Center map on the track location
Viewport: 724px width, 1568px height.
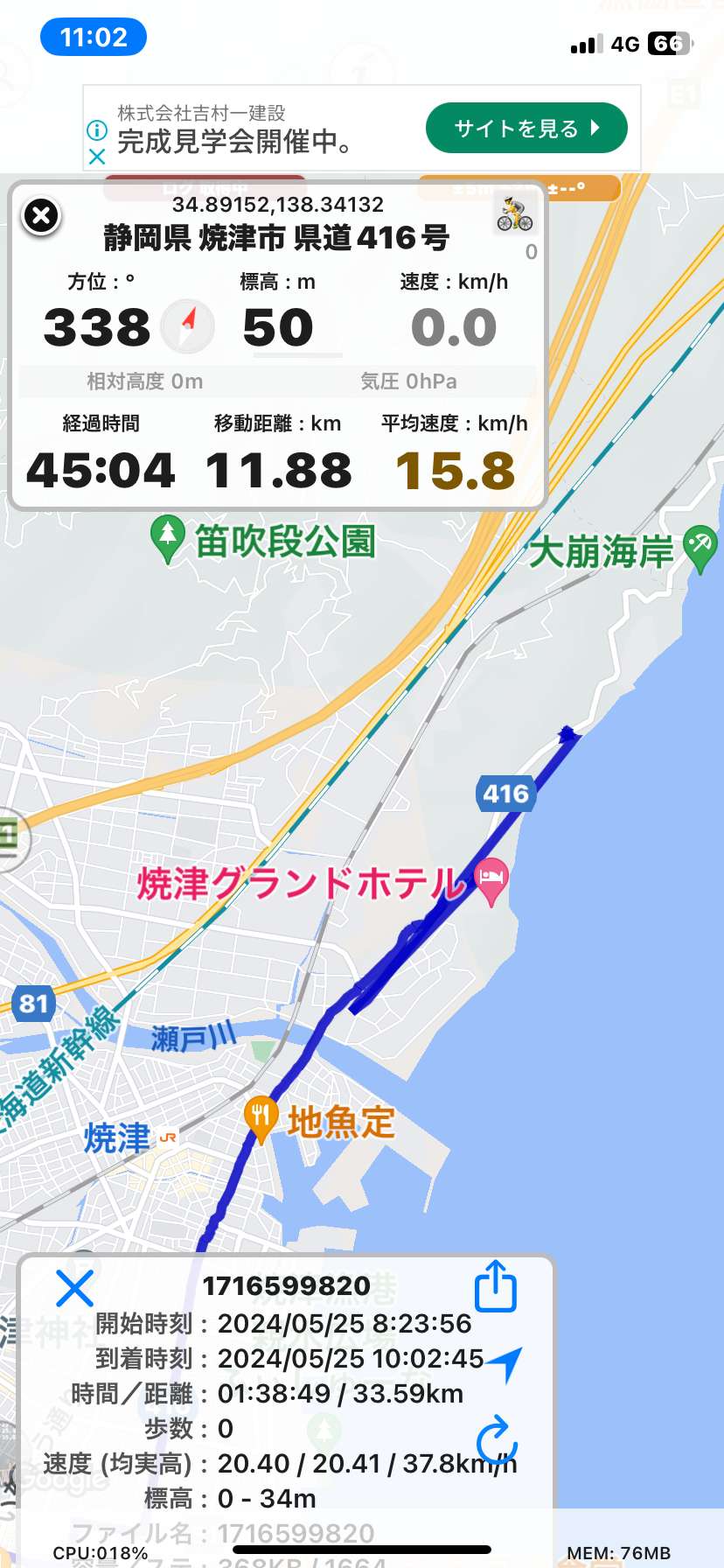pos(505,1362)
